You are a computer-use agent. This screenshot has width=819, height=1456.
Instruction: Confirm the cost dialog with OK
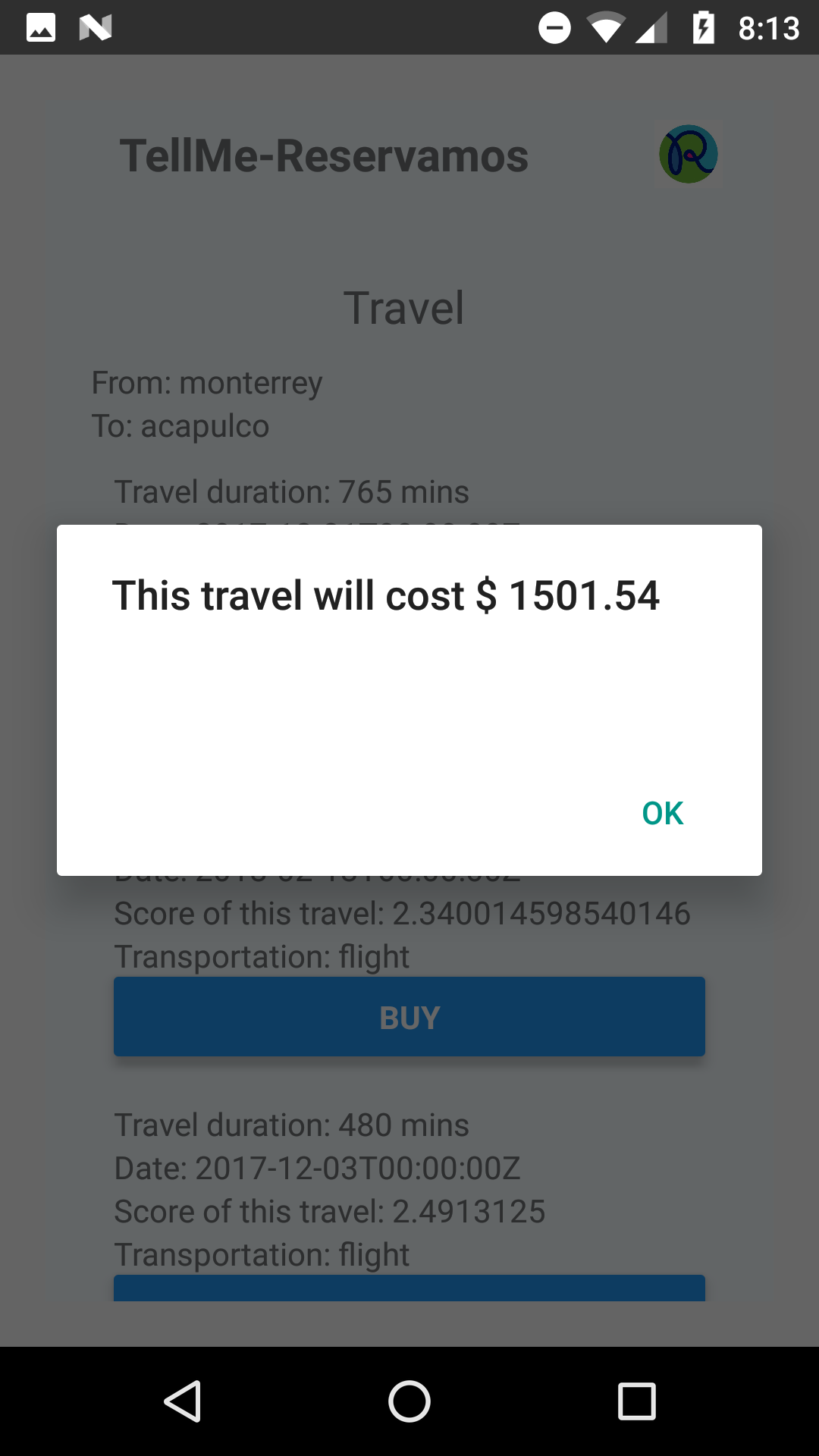tap(662, 814)
